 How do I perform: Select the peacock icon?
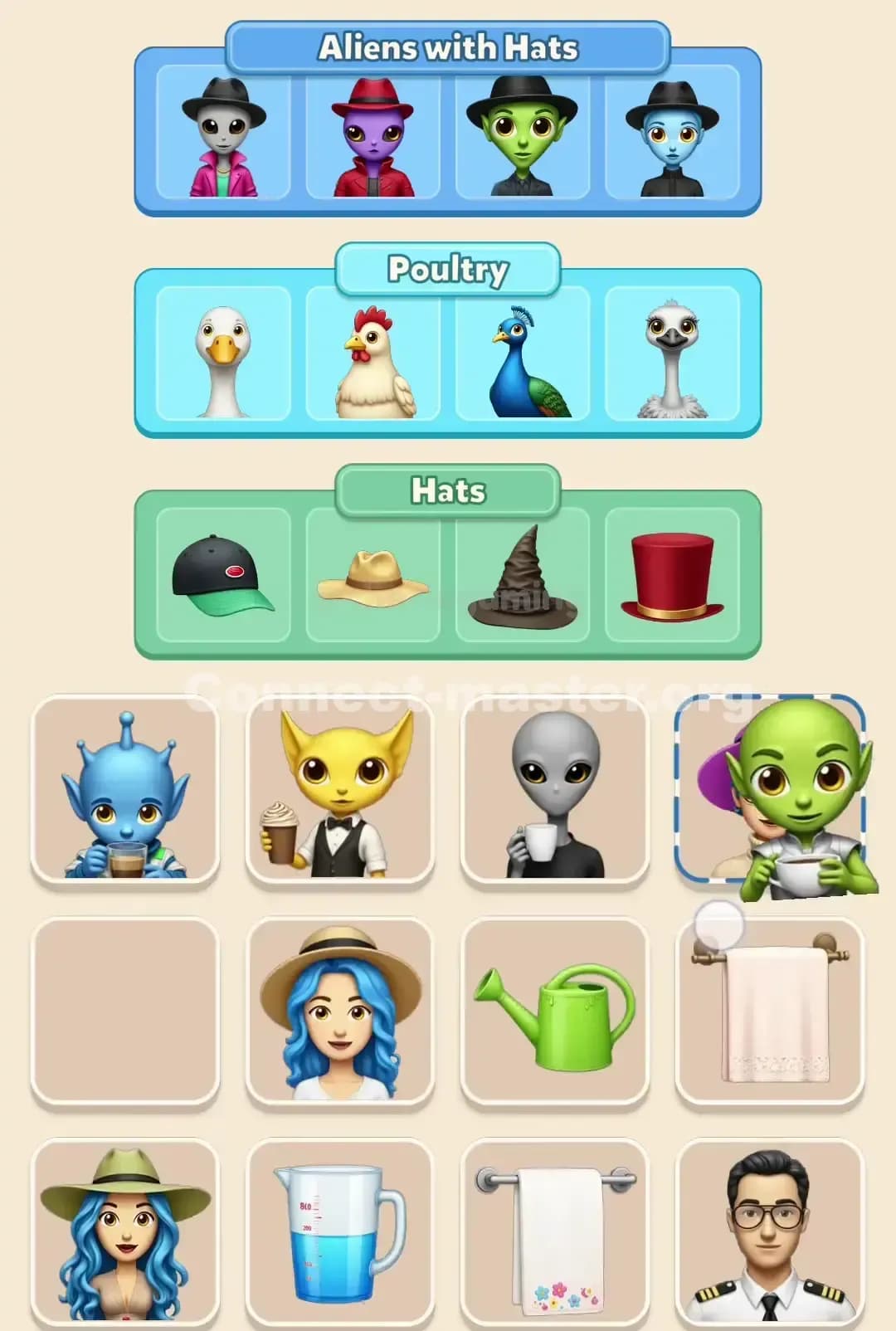click(x=523, y=357)
